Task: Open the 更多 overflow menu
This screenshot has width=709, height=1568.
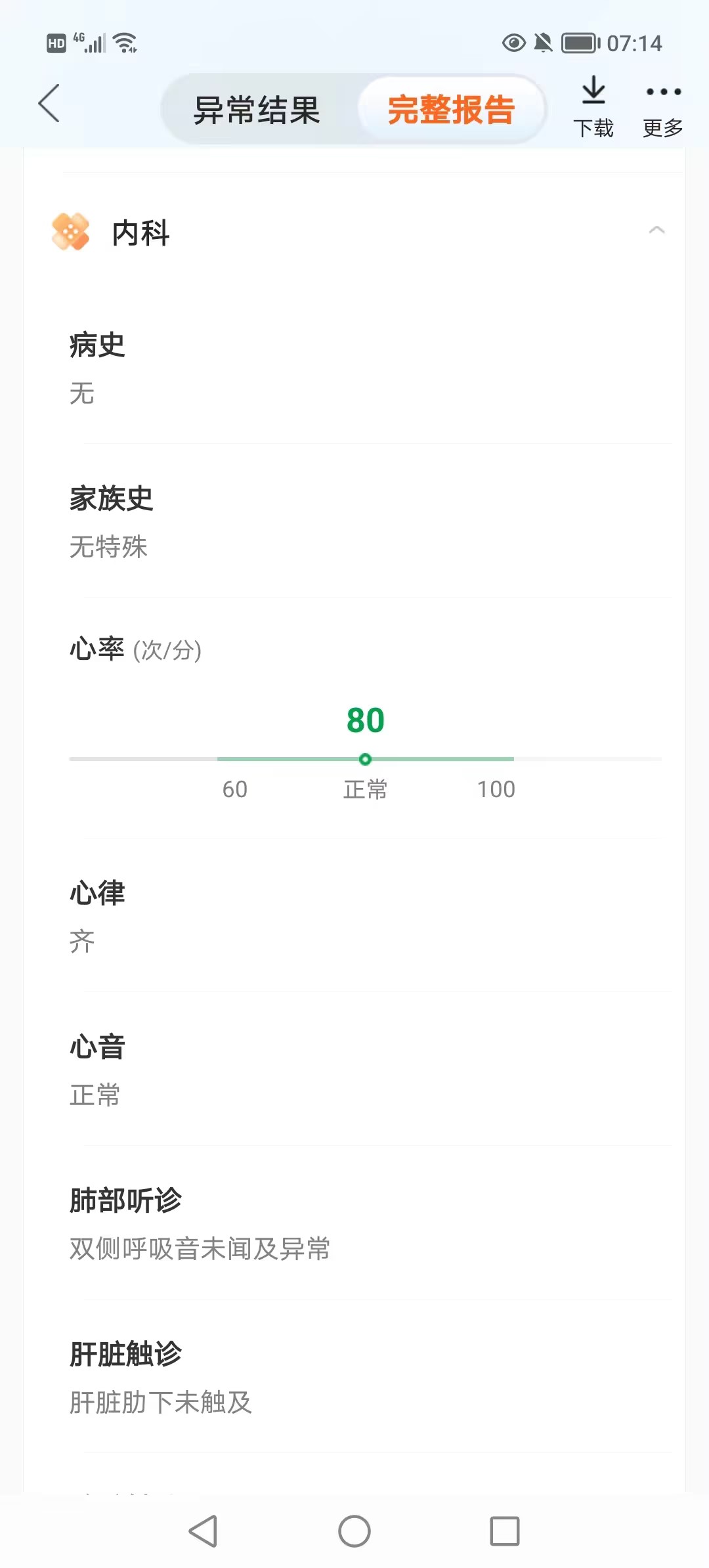Action: click(x=663, y=106)
